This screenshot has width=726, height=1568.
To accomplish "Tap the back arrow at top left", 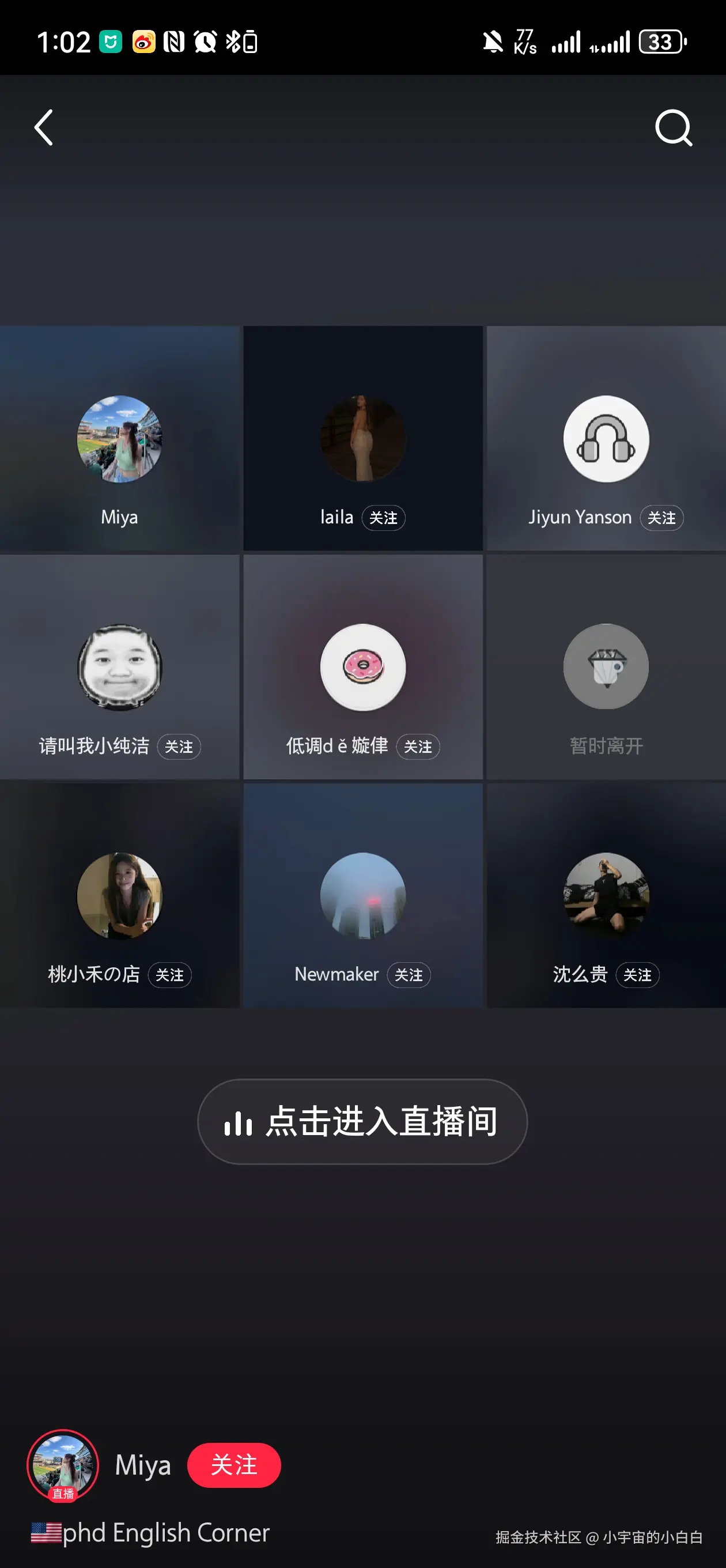I will coord(43,127).
